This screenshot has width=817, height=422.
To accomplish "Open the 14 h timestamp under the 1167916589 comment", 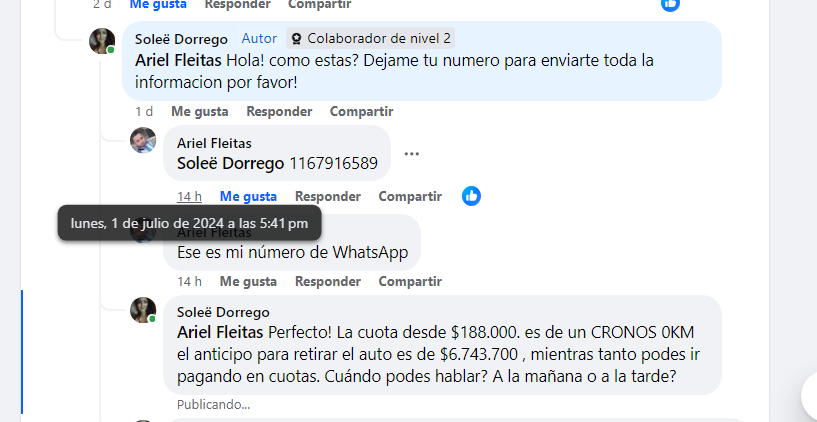I will click(x=189, y=196).
